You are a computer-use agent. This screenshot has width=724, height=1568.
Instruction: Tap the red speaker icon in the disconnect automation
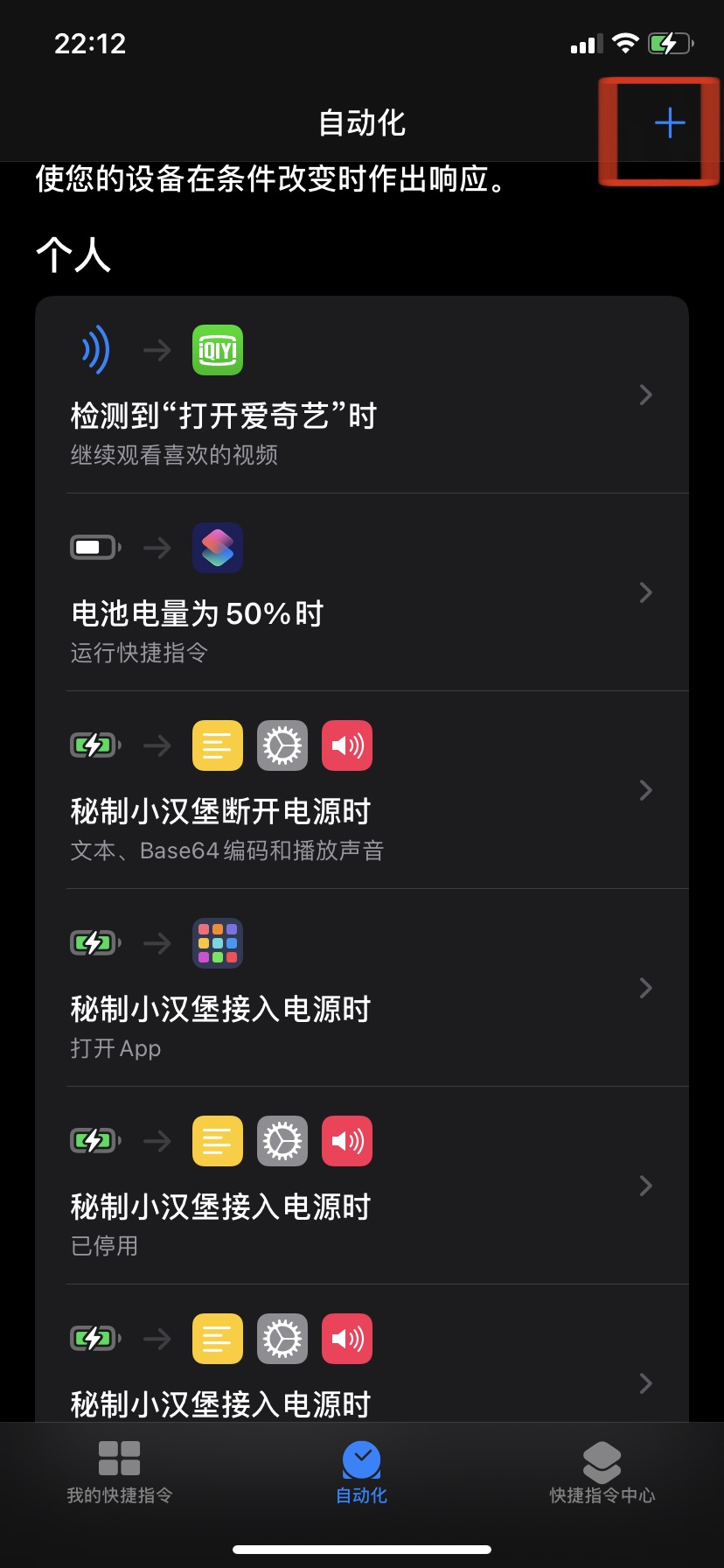point(346,745)
